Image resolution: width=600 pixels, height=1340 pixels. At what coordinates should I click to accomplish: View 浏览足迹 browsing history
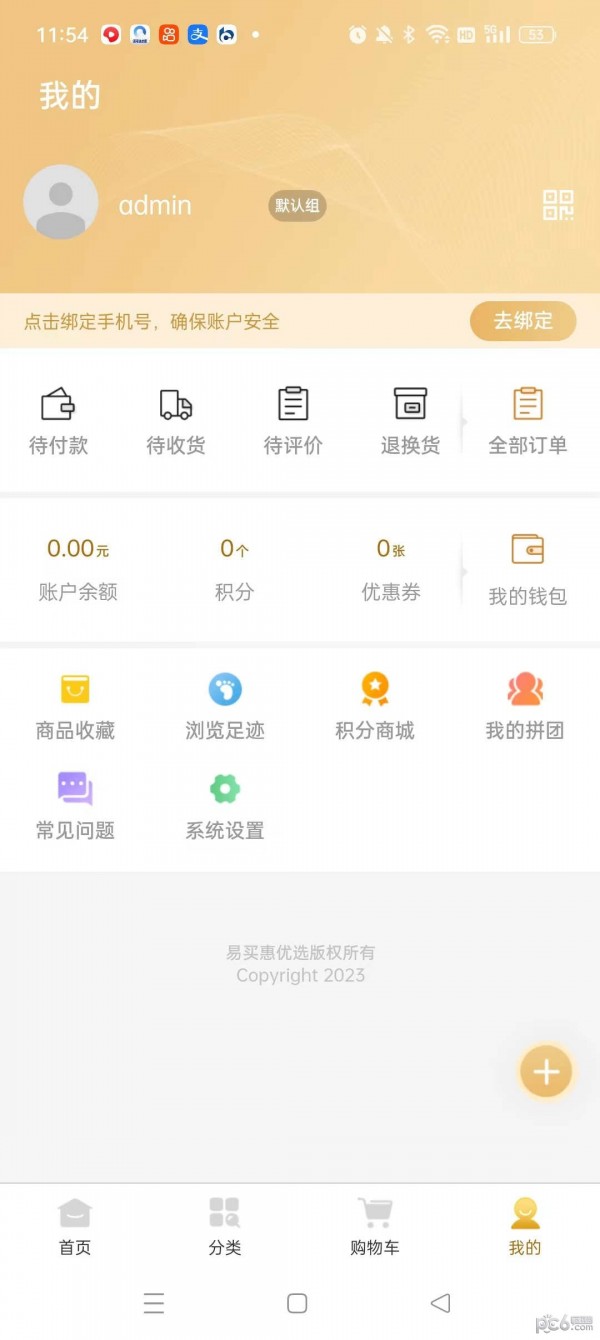(x=225, y=706)
